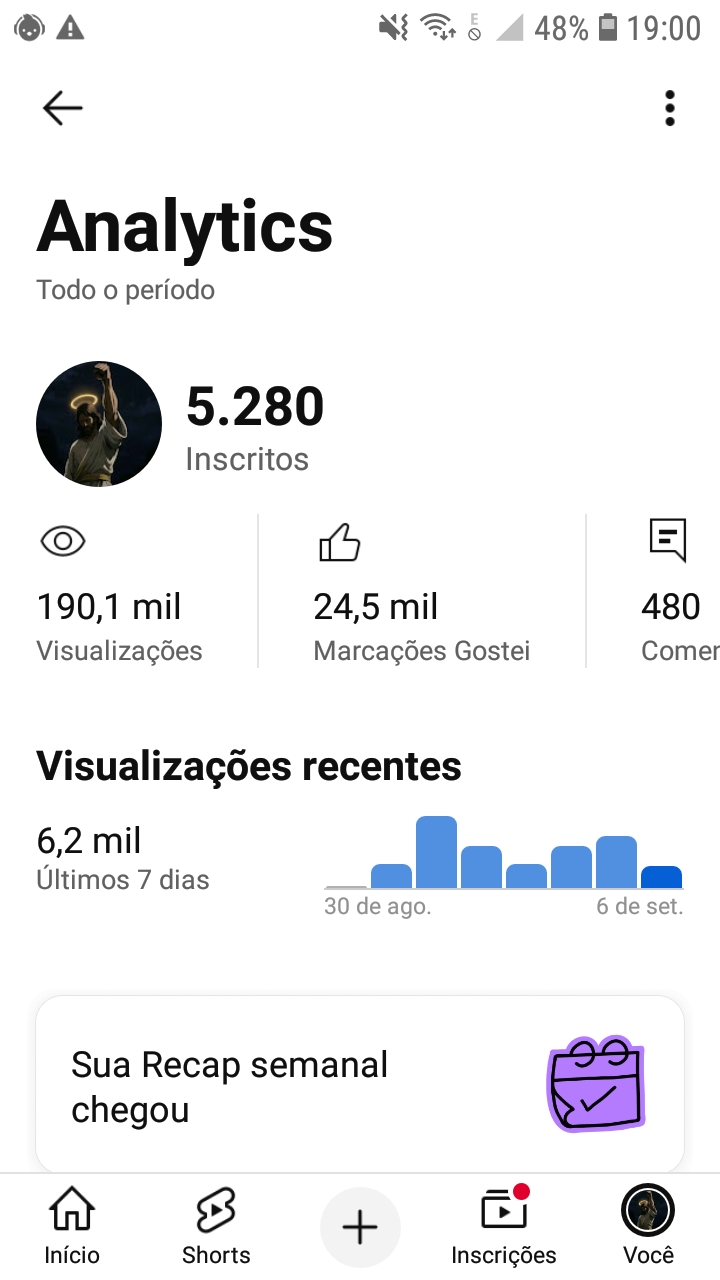Go back using the arrow icon
This screenshot has height=1280, width=720.
pyautogui.click(x=62, y=108)
